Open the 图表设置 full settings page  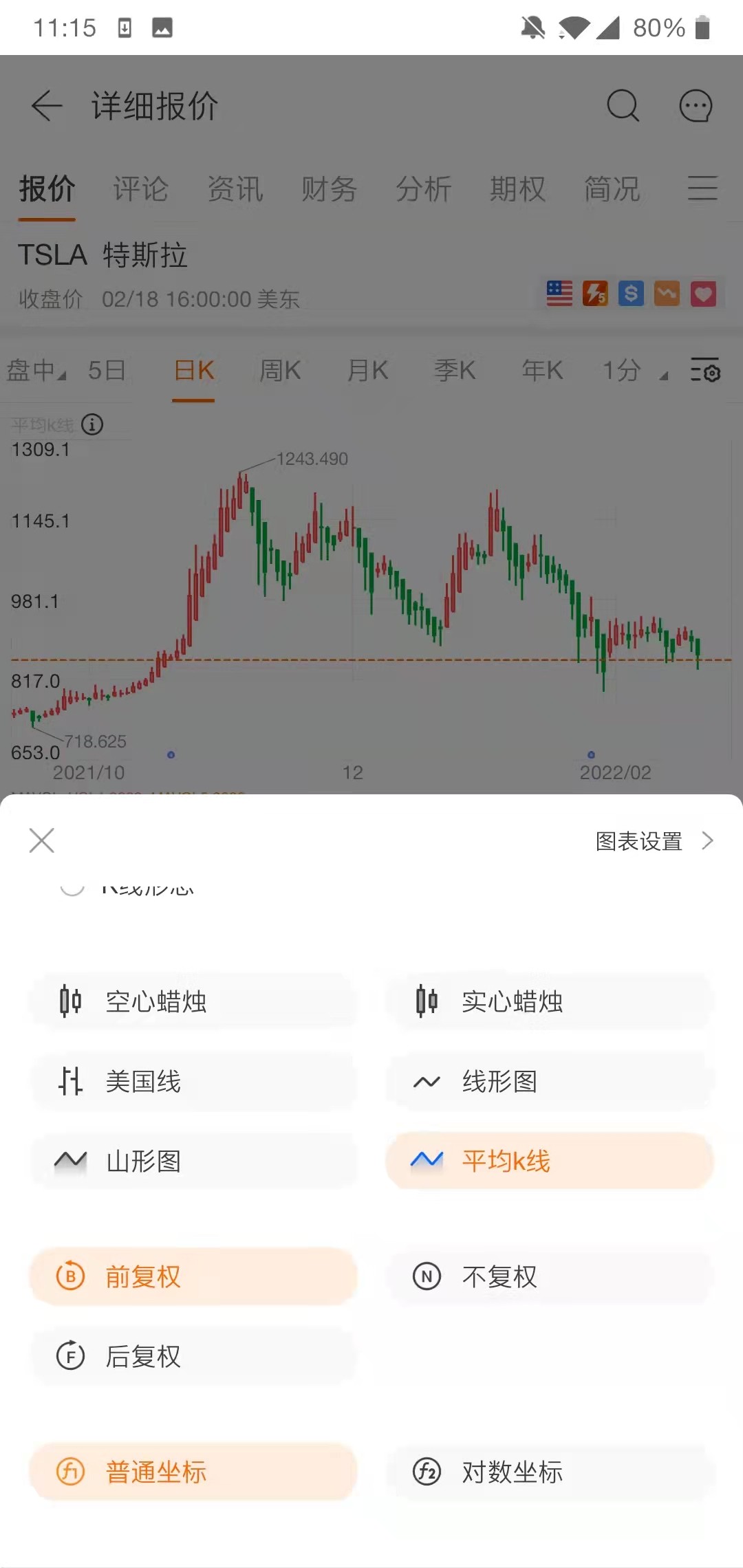point(654,840)
